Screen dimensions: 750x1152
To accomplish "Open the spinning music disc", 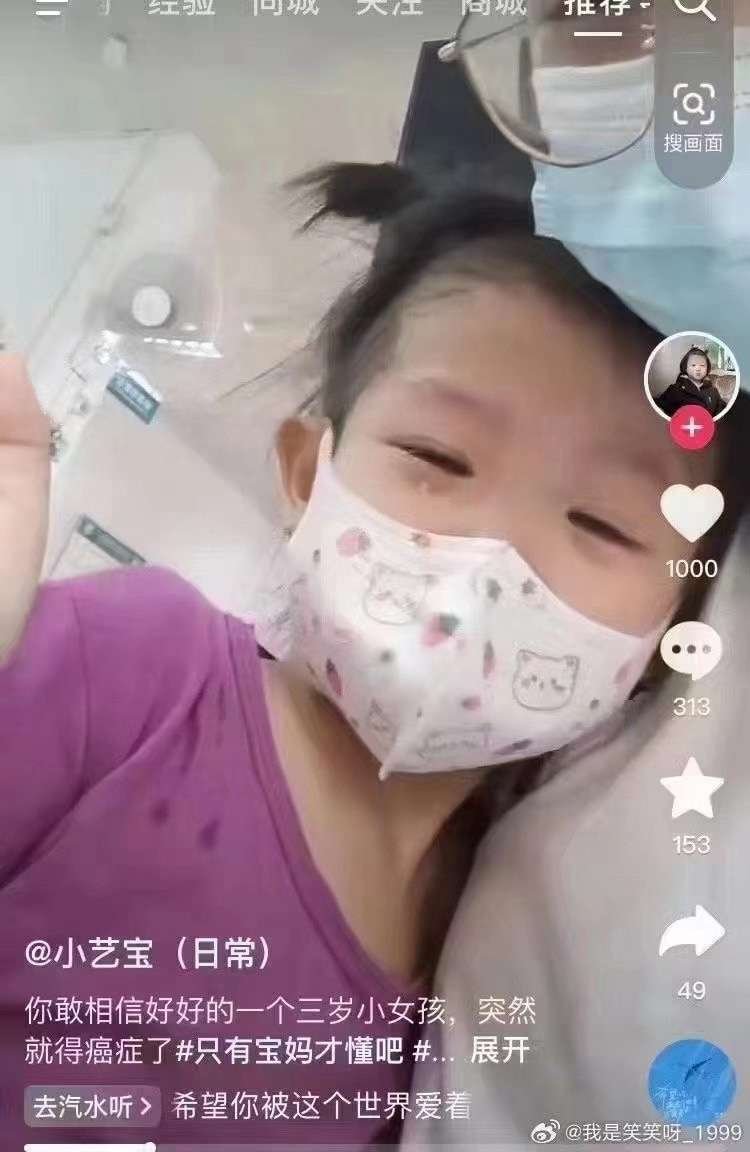I will tap(692, 1082).
